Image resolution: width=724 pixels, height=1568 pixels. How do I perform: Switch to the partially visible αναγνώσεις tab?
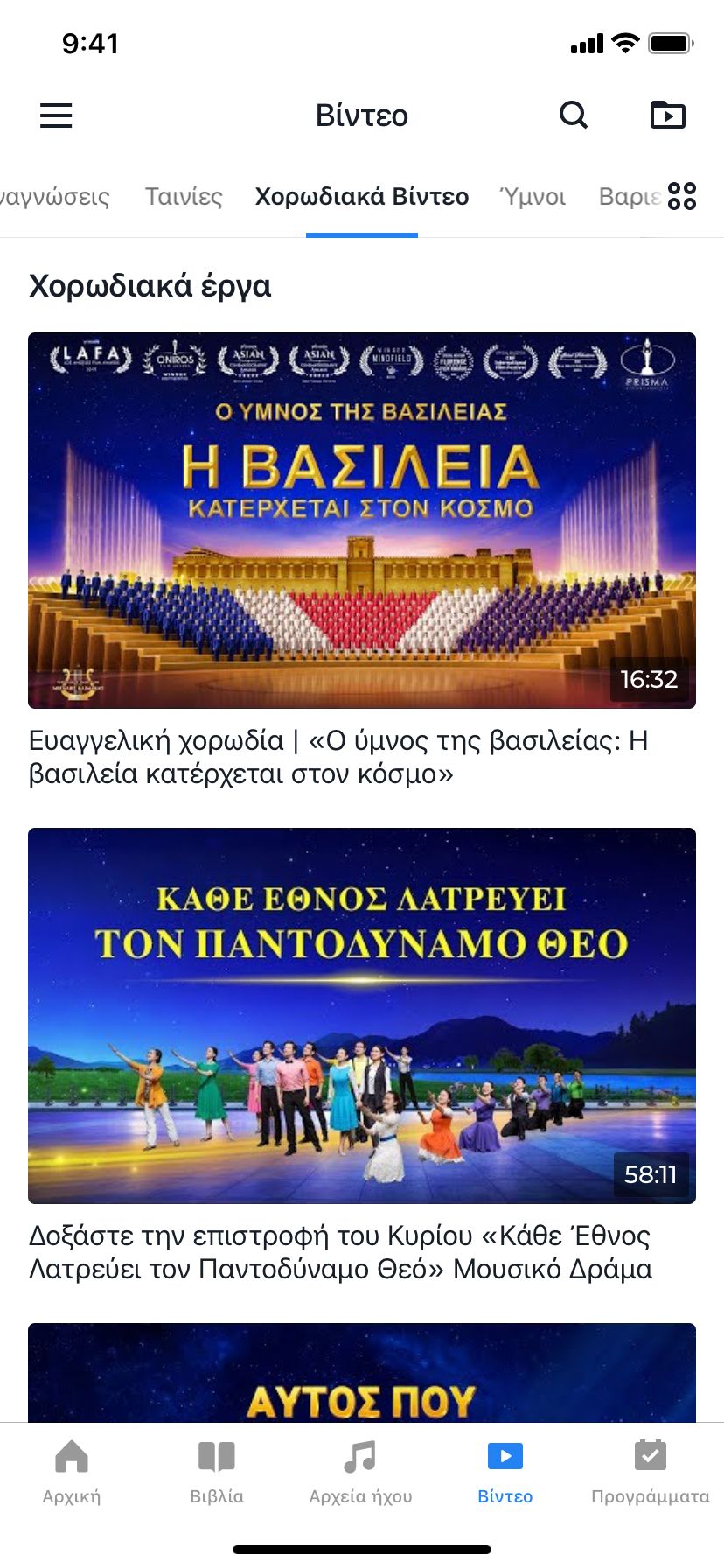54,197
